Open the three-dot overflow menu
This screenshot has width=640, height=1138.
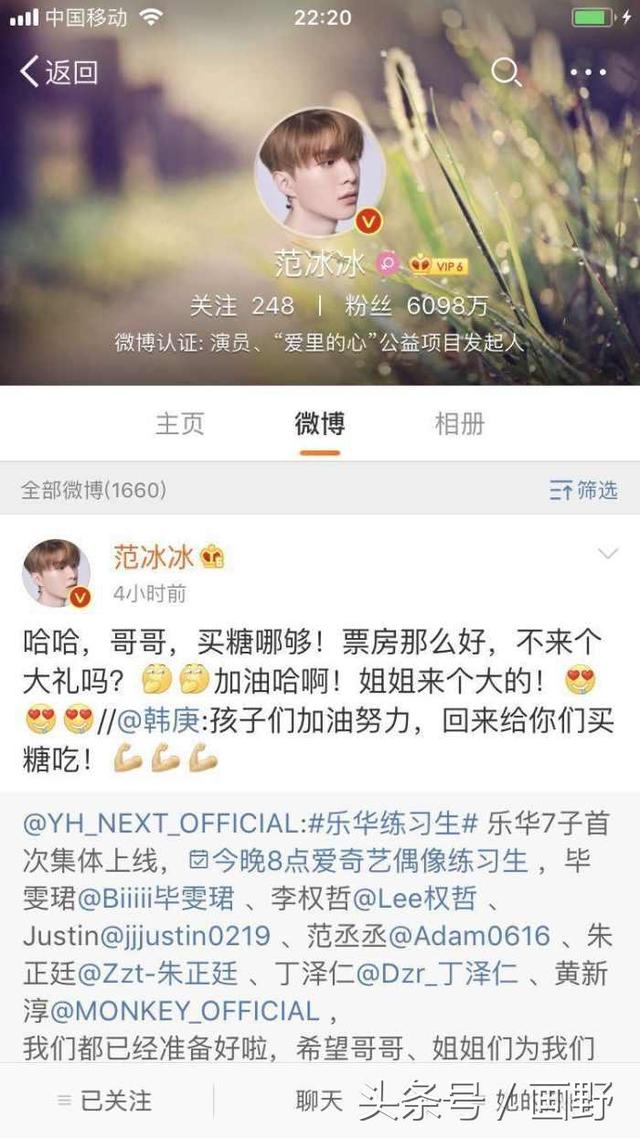pyautogui.click(x=588, y=72)
